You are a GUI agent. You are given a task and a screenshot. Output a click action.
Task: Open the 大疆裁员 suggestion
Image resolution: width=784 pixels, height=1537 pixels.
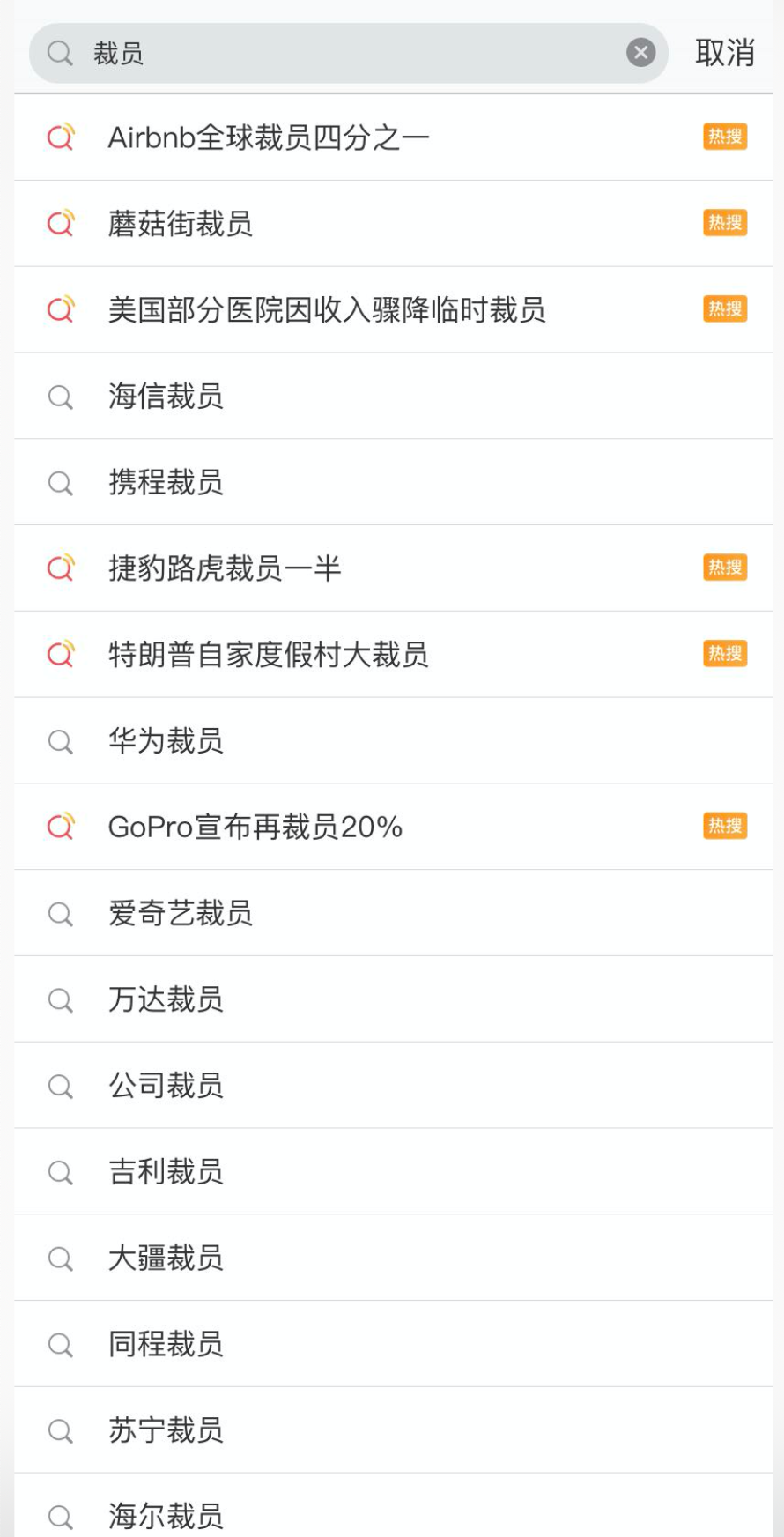click(x=165, y=1258)
